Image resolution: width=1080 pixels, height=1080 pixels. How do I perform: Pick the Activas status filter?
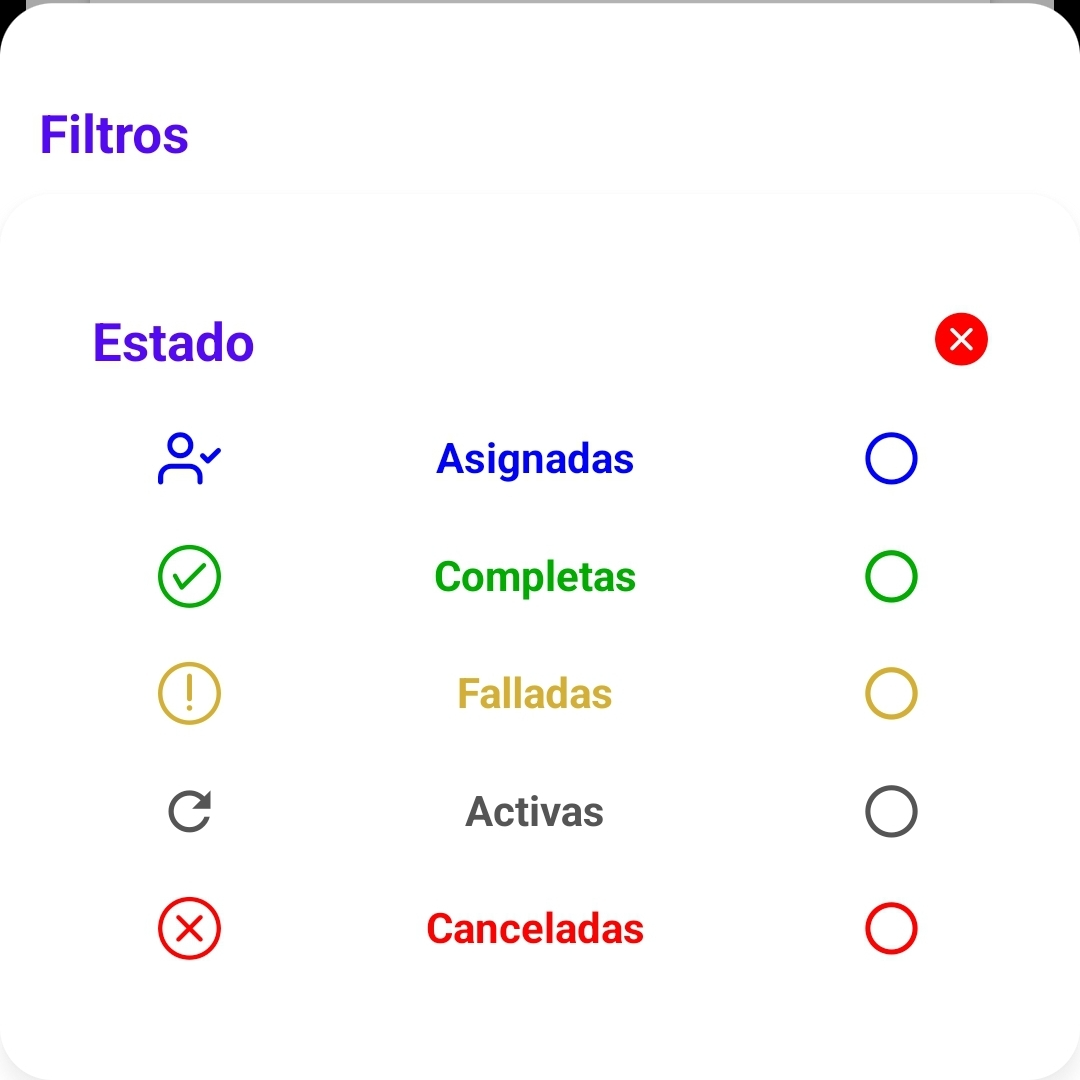[x=891, y=812]
